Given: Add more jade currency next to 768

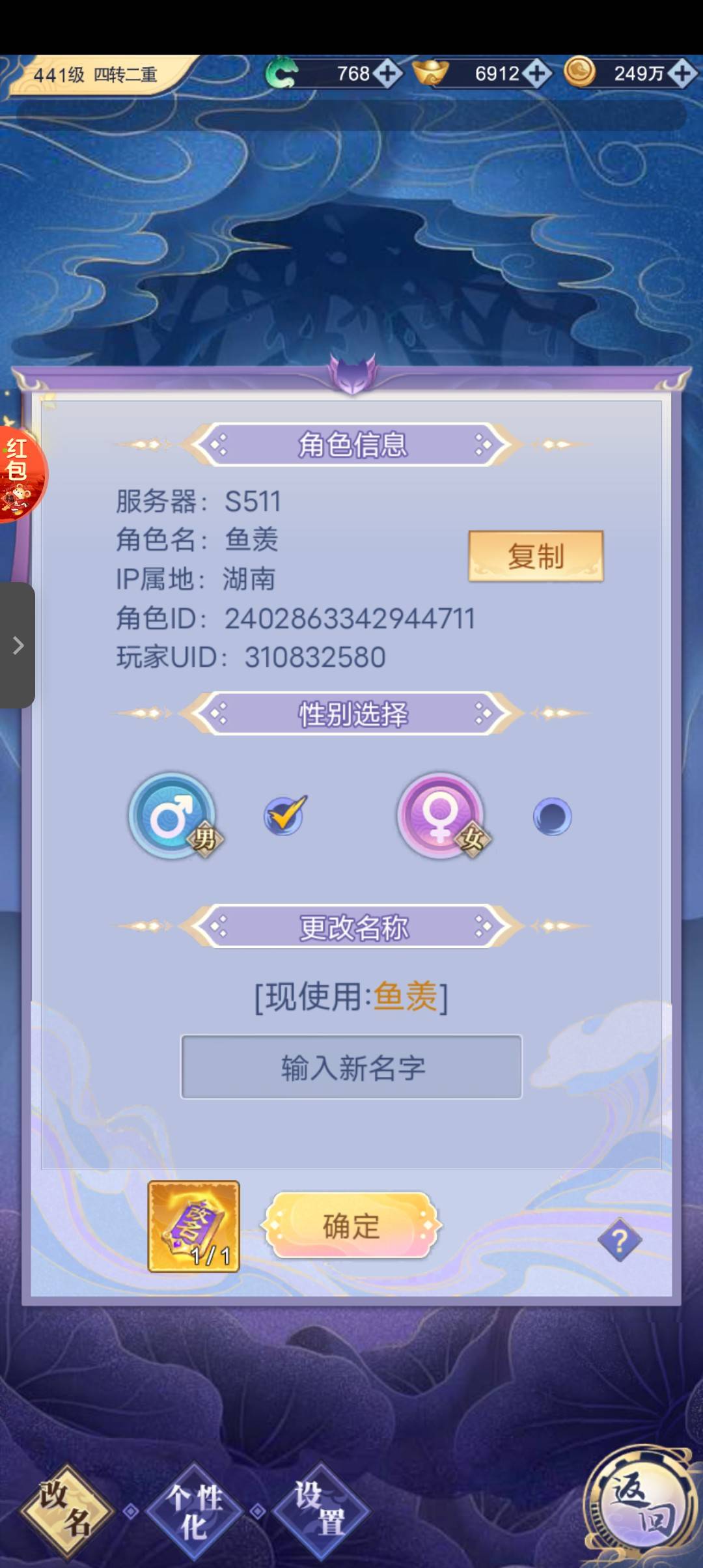Looking at the screenshot, I should click(x=389, y=74).
